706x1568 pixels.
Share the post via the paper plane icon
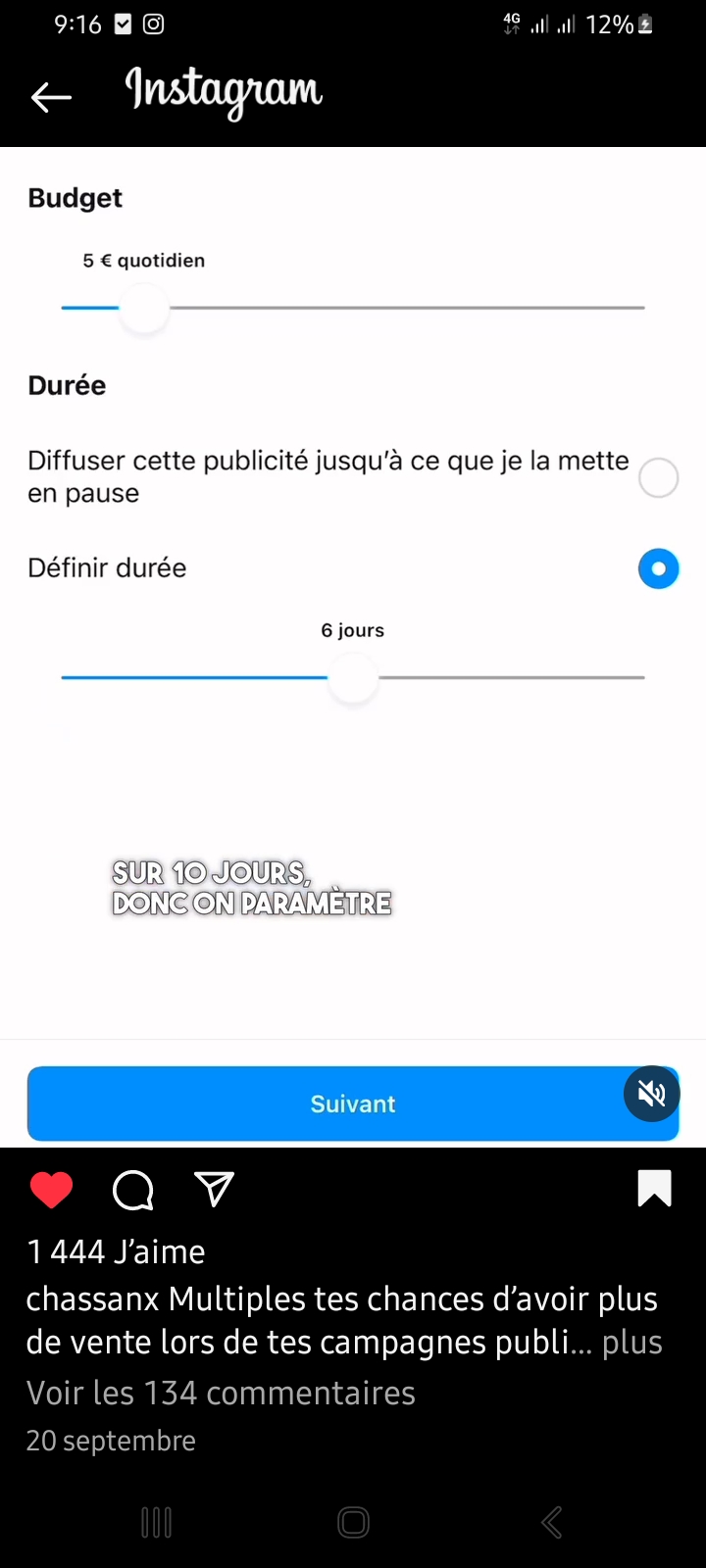point(214,1189)
